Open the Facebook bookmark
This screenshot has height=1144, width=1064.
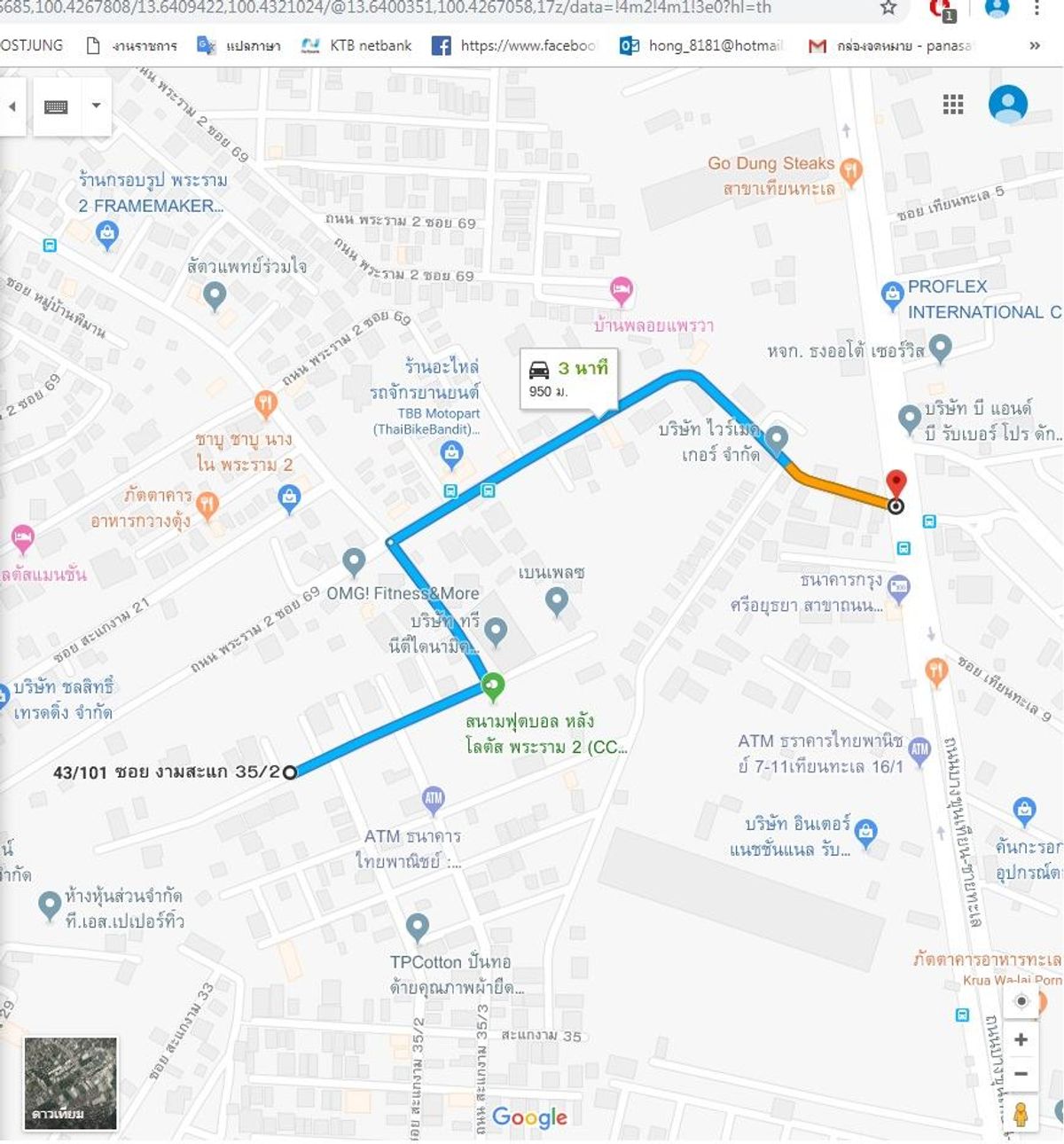pos(514,45)
